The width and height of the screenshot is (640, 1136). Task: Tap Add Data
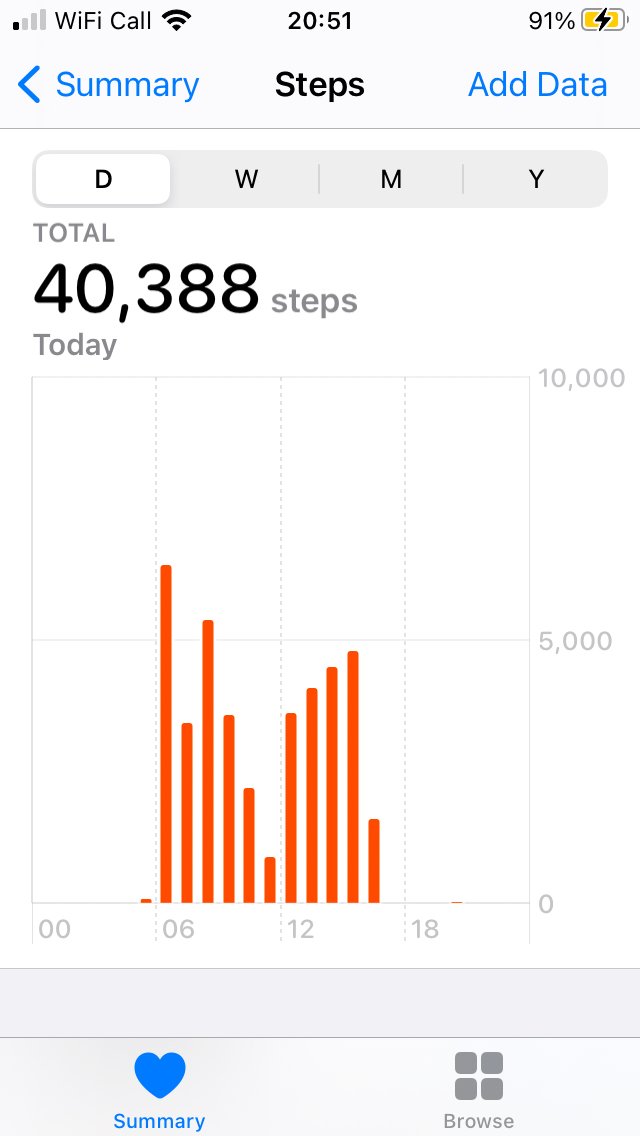[x=538, y=85]
